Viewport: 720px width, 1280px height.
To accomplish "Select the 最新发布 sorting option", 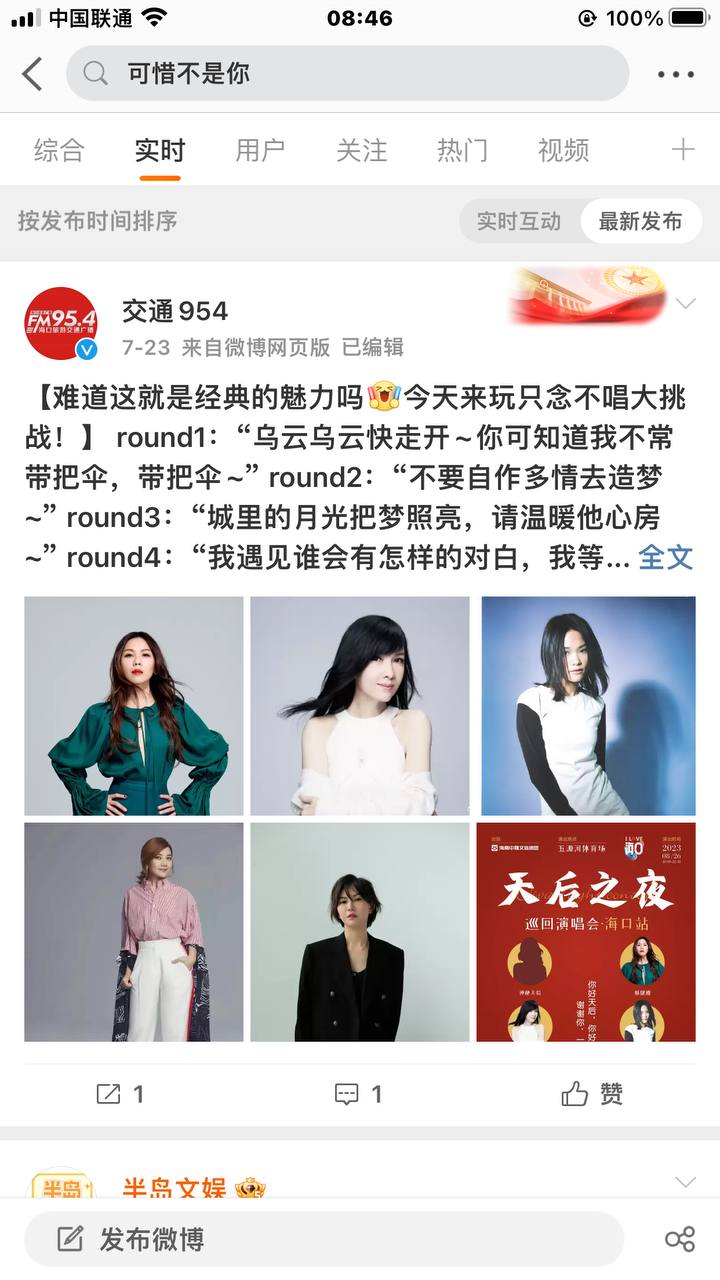I will (x=640, y=221).
